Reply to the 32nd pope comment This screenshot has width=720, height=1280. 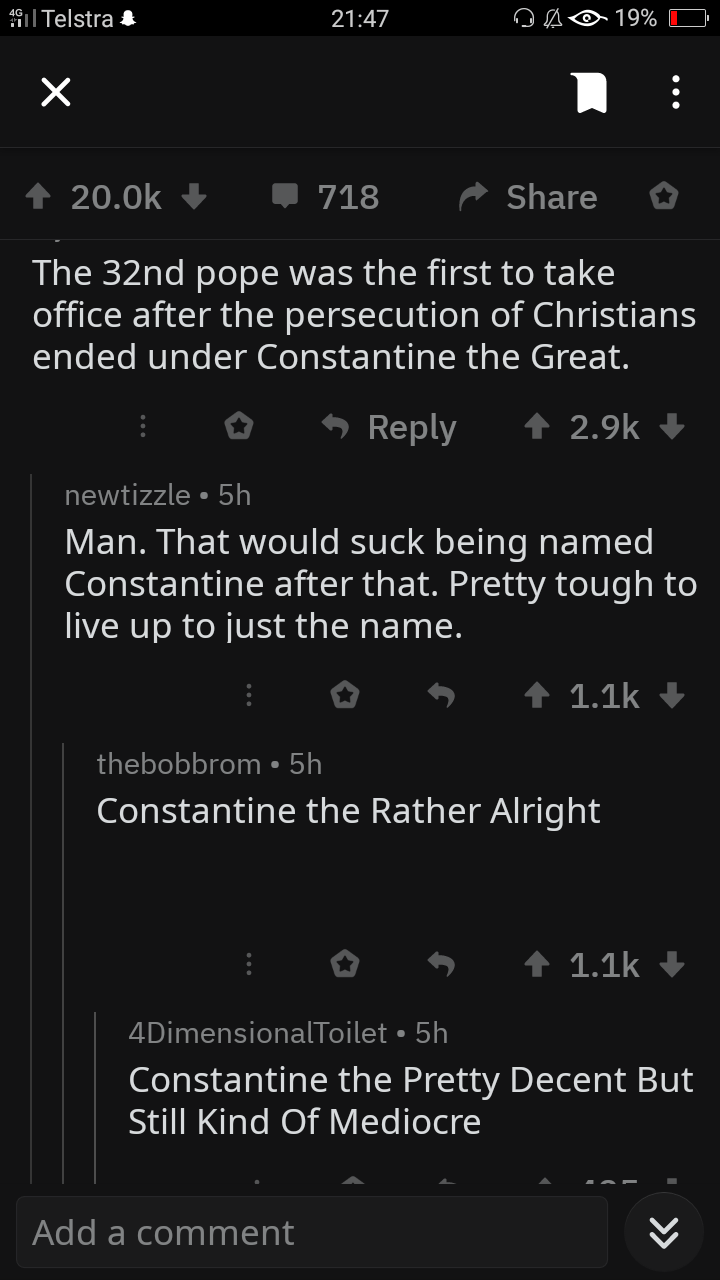coord(388,427)
